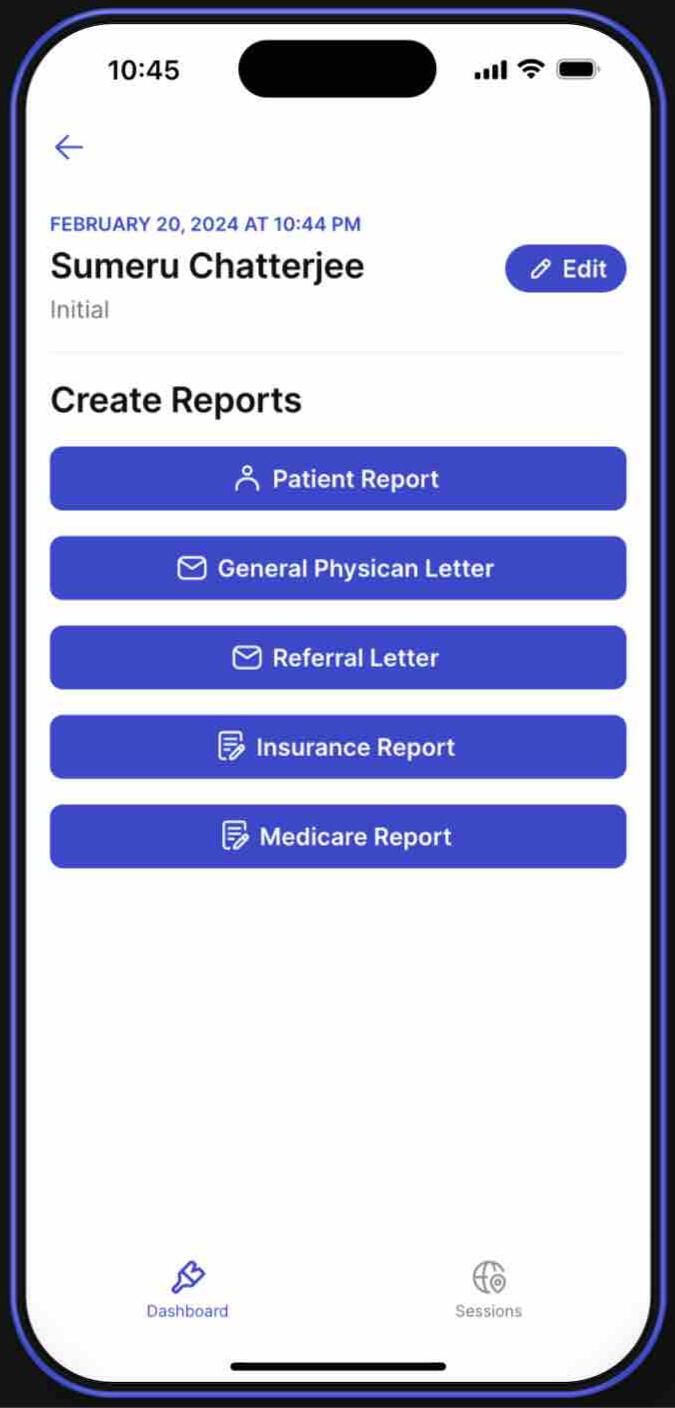
Task: Switch to the Sessions tab
Action: coord(488,1290)
